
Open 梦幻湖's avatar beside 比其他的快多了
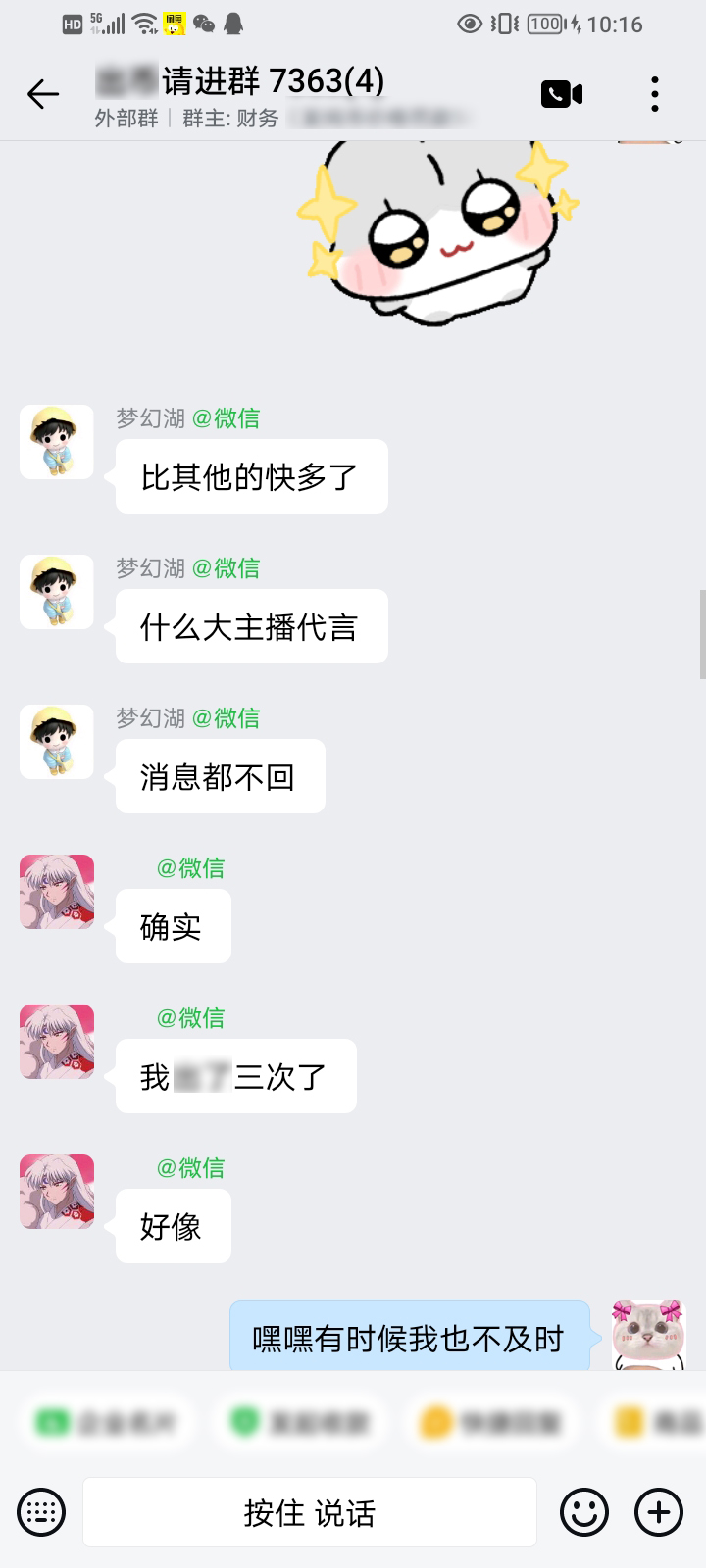coord(57,442)
